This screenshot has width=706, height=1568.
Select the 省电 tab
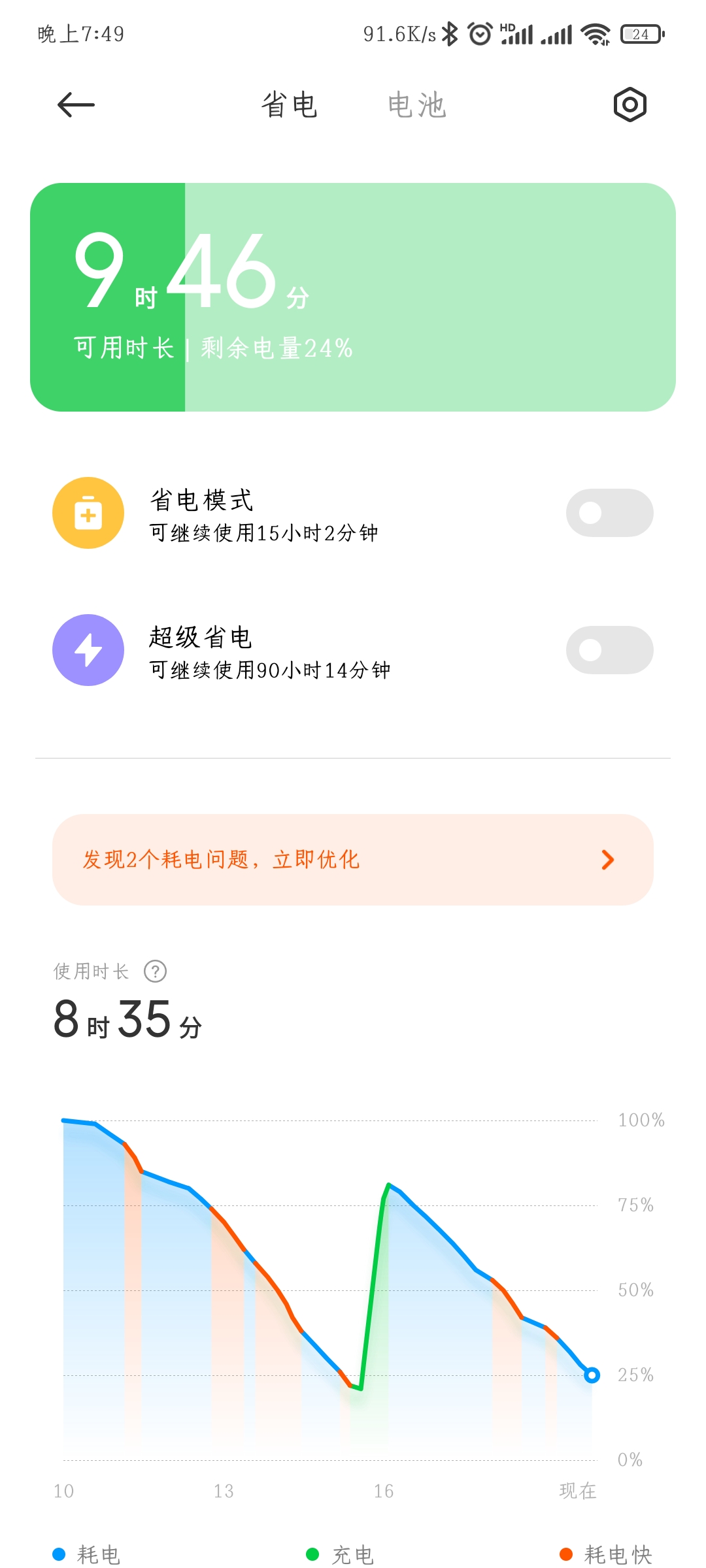[290, 105]
